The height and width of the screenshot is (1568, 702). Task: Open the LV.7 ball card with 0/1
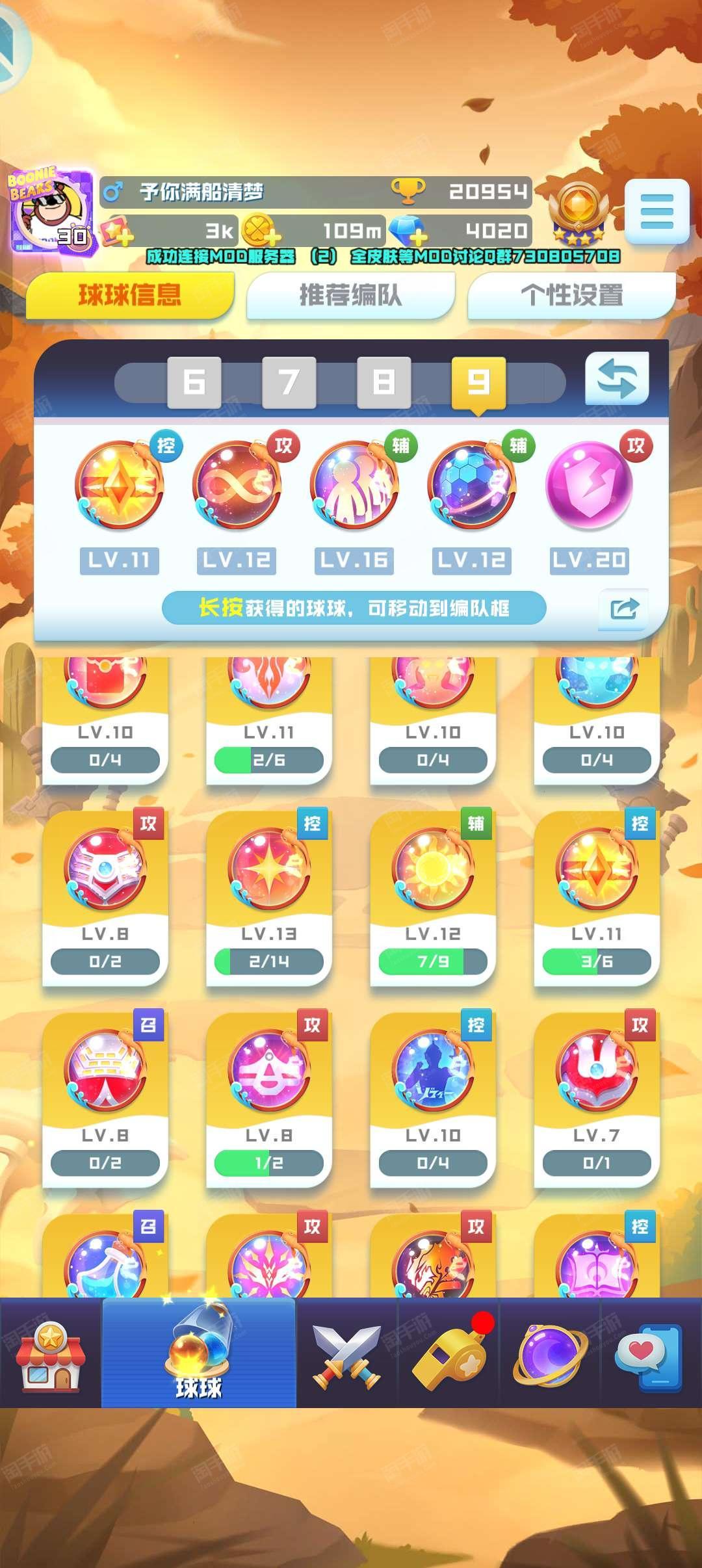pos(597,1100)
